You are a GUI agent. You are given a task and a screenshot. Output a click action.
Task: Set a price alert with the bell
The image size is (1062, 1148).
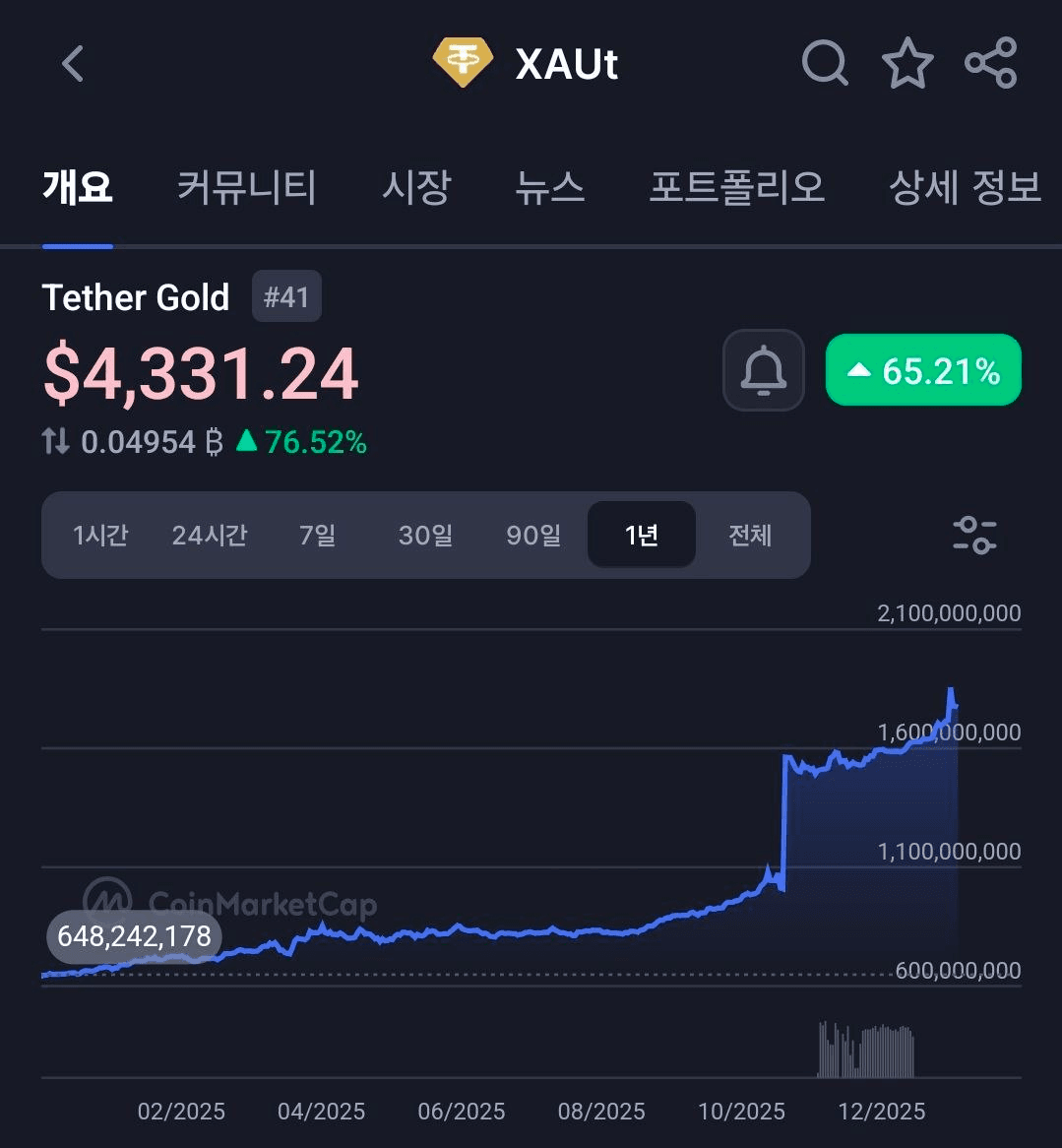763,370
